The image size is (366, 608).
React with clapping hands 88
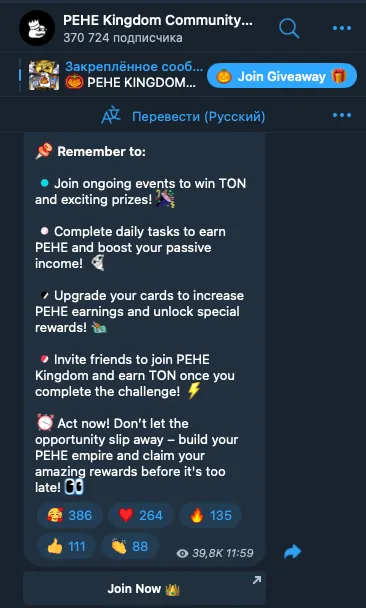(130, 546)
